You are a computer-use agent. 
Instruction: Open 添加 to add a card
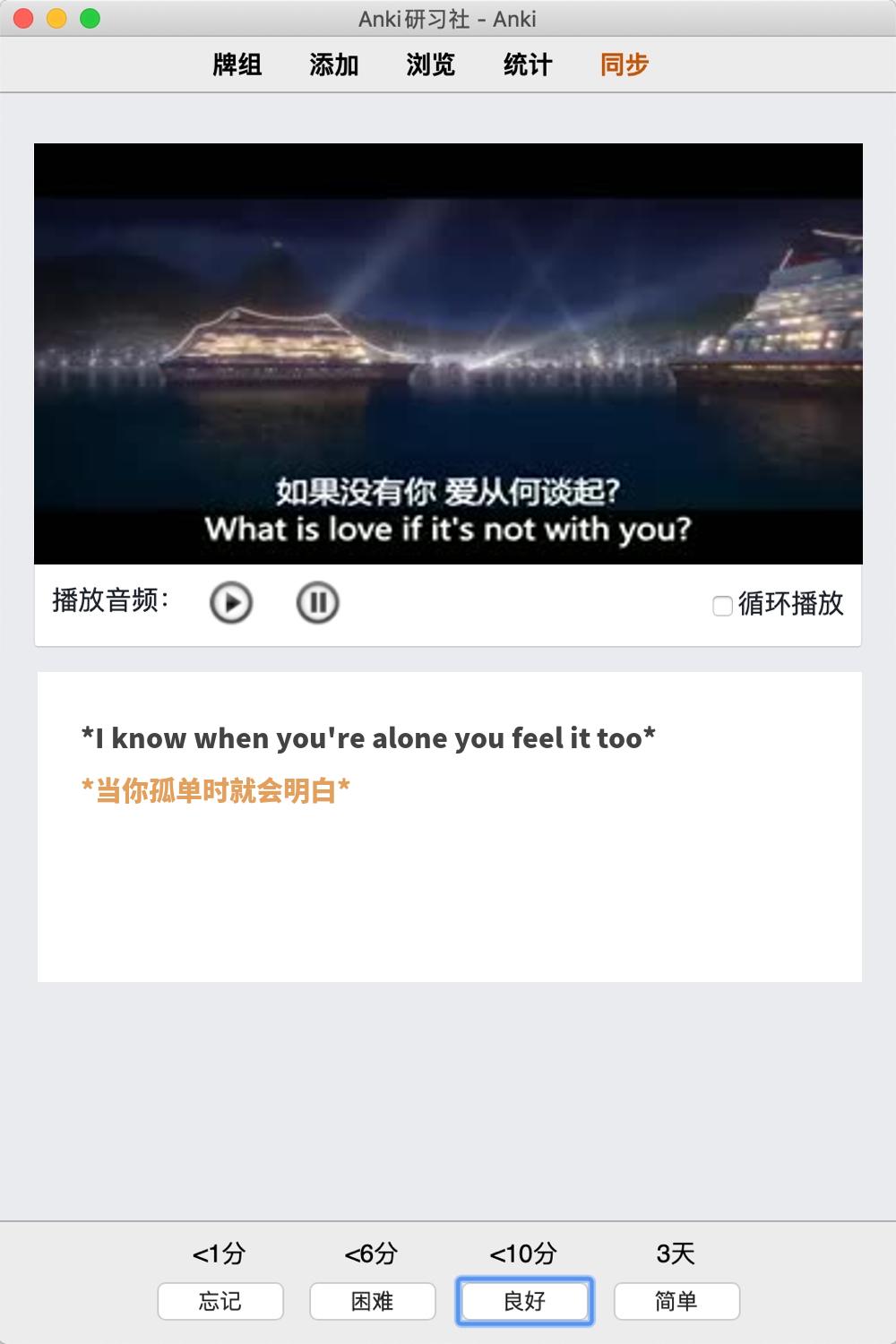click(333, 65)
